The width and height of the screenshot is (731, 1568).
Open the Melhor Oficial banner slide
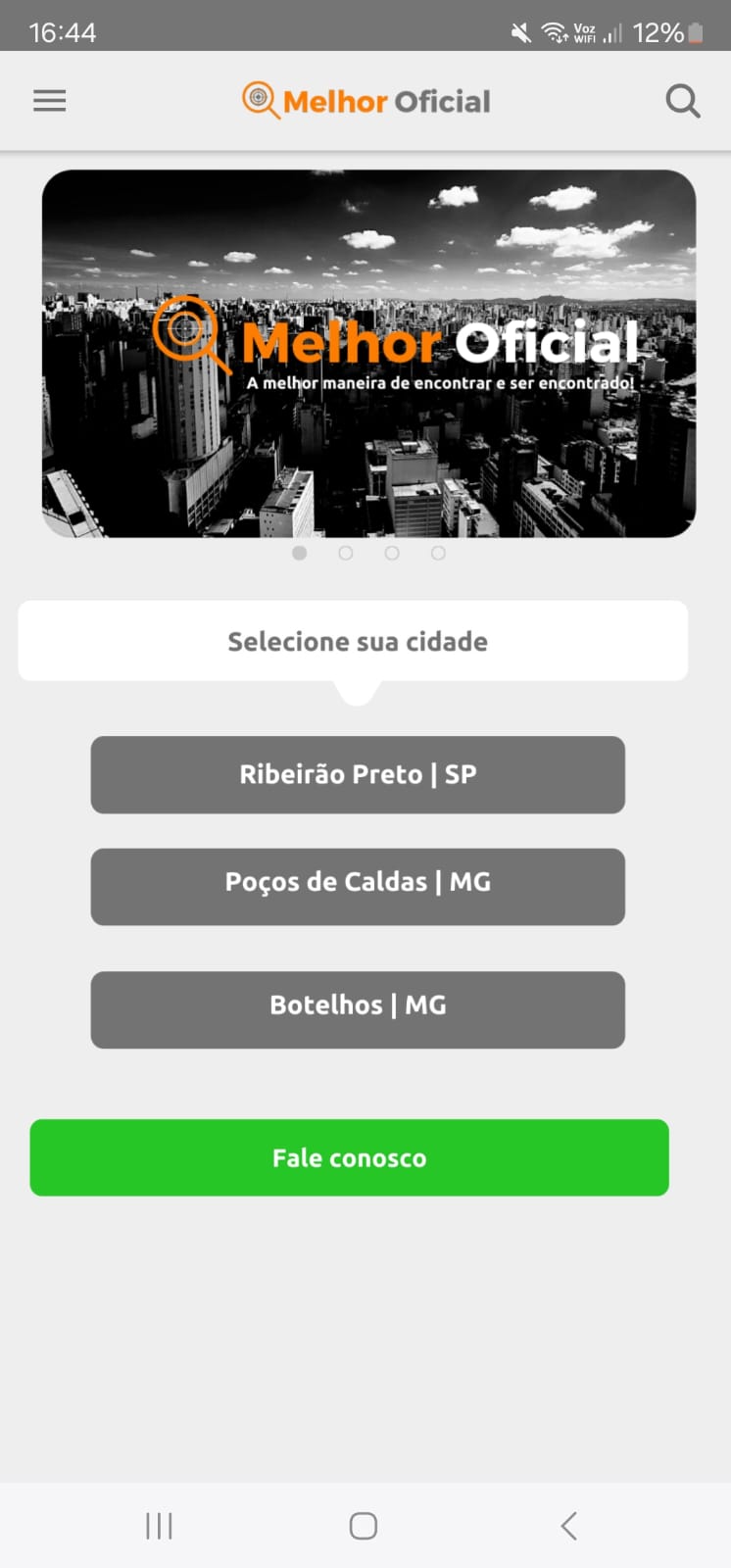[368, 353]
